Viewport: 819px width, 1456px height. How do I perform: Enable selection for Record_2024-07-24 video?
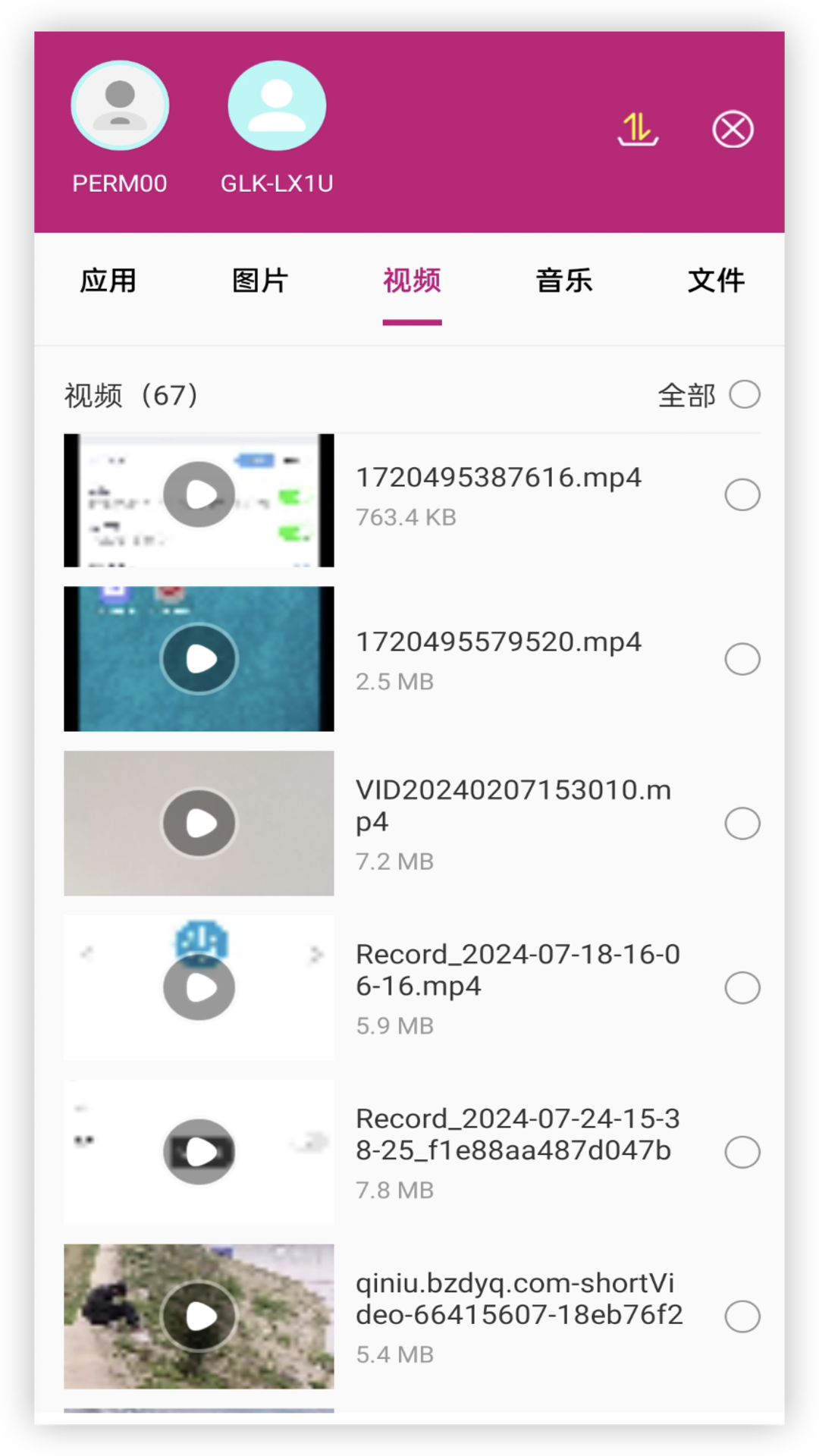742,1151
